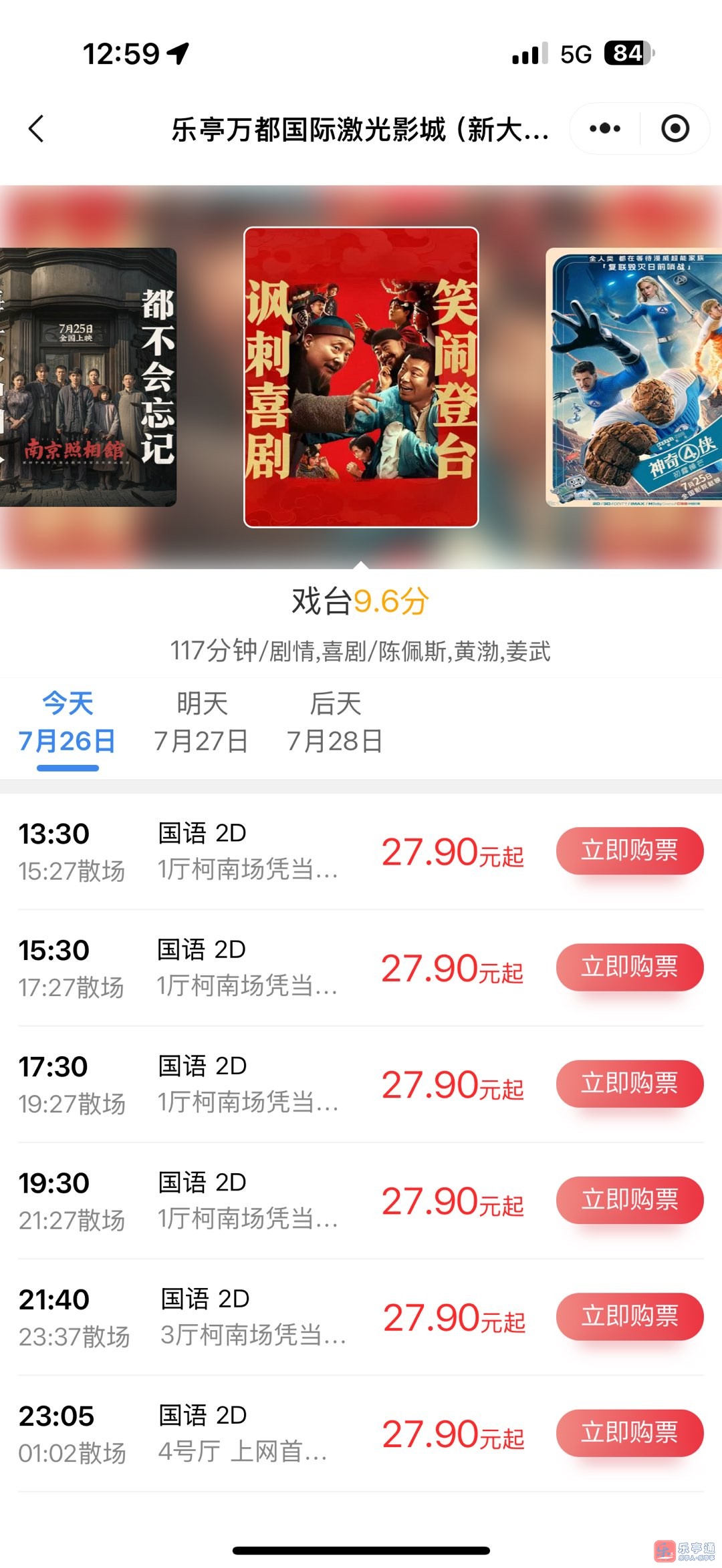Book the 23:05 late-night showing
The height and width of the screenshot is (1568, 722).
[629, 1432]
